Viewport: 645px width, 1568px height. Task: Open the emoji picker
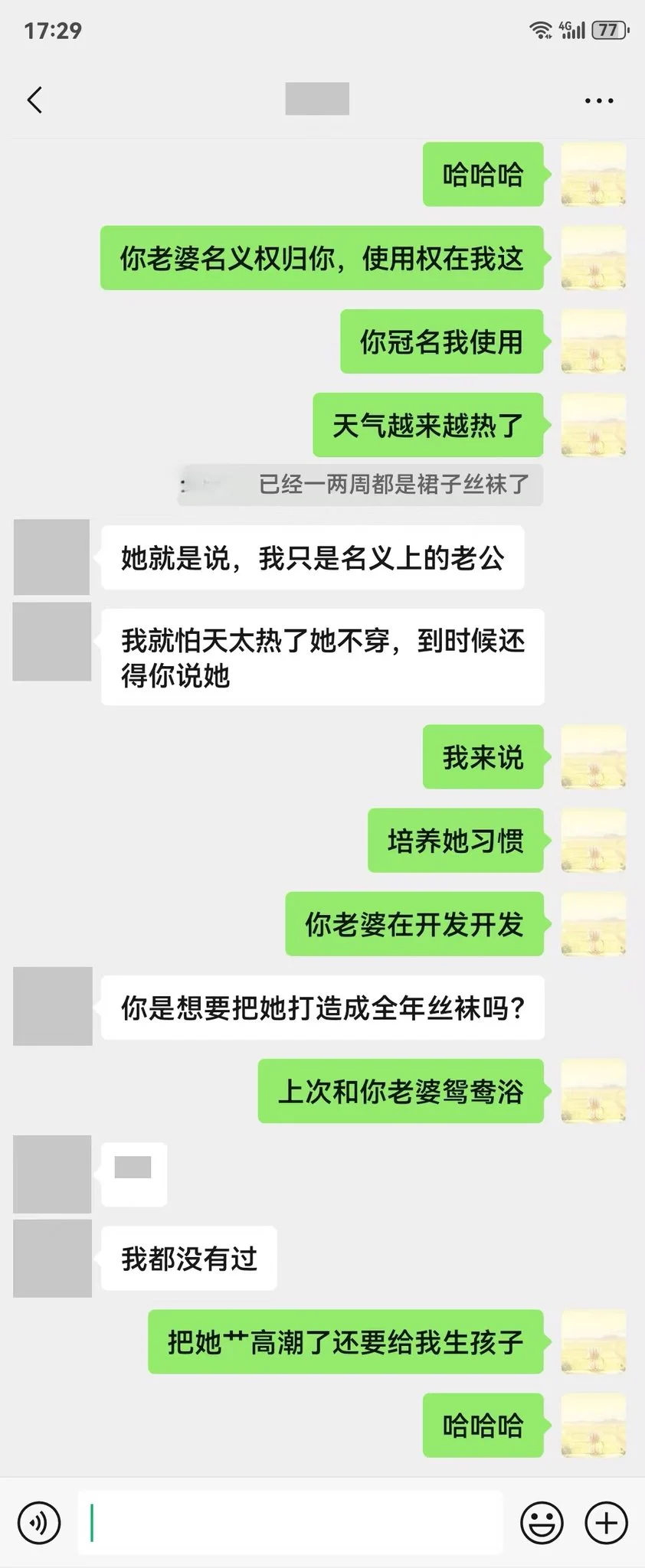click(x=542, y=1523)
